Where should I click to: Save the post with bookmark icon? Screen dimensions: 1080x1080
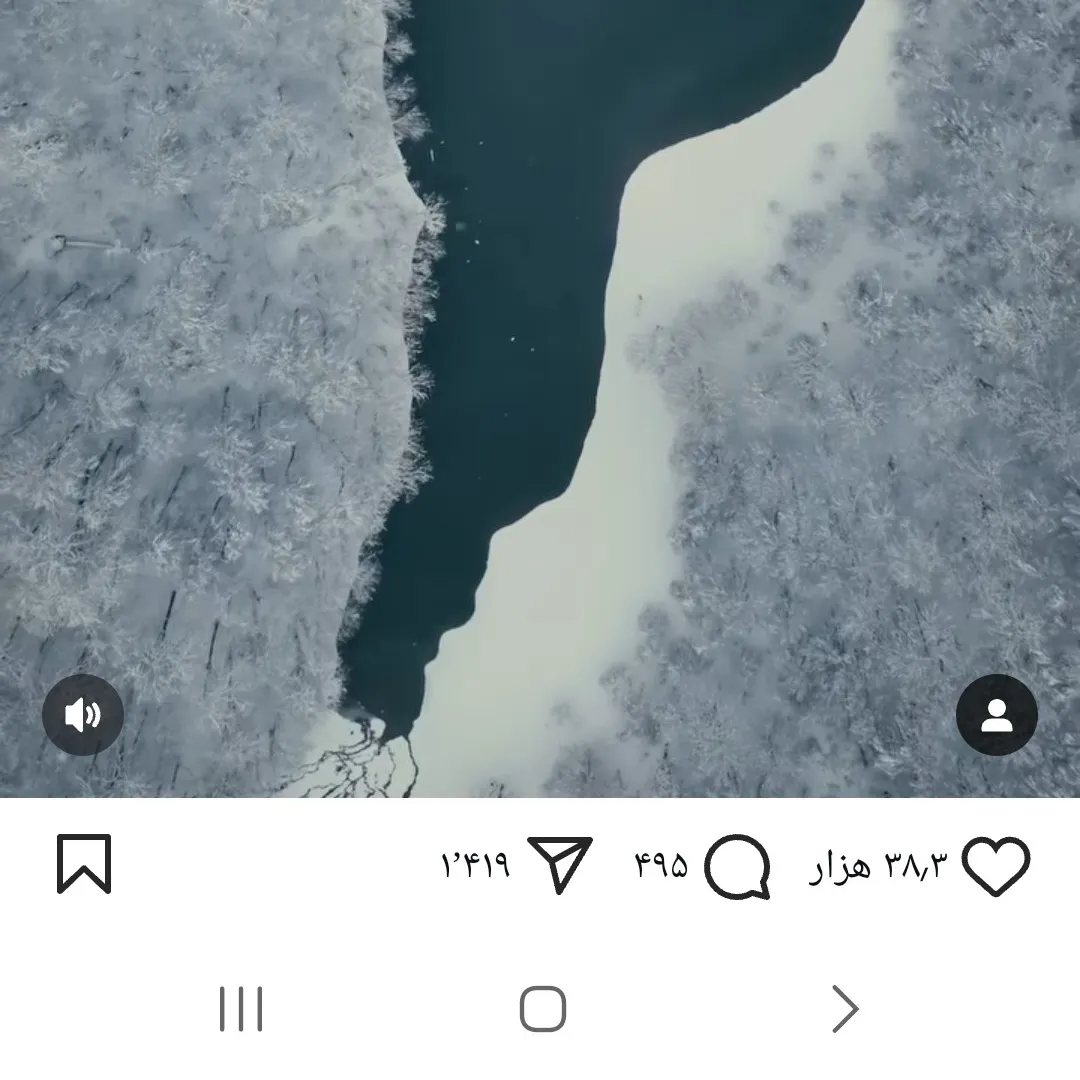84,864
